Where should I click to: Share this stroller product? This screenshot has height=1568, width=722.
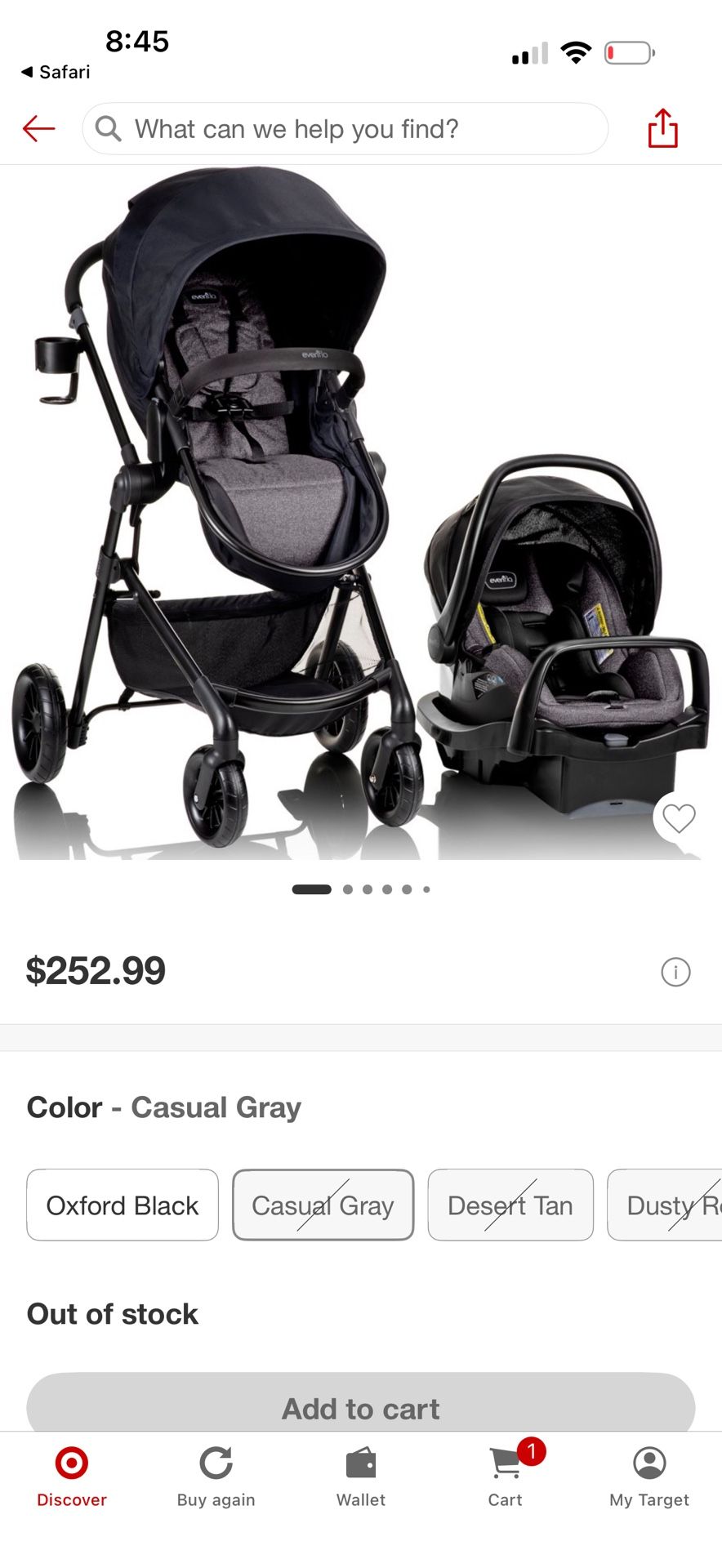(x=662, y=128)
